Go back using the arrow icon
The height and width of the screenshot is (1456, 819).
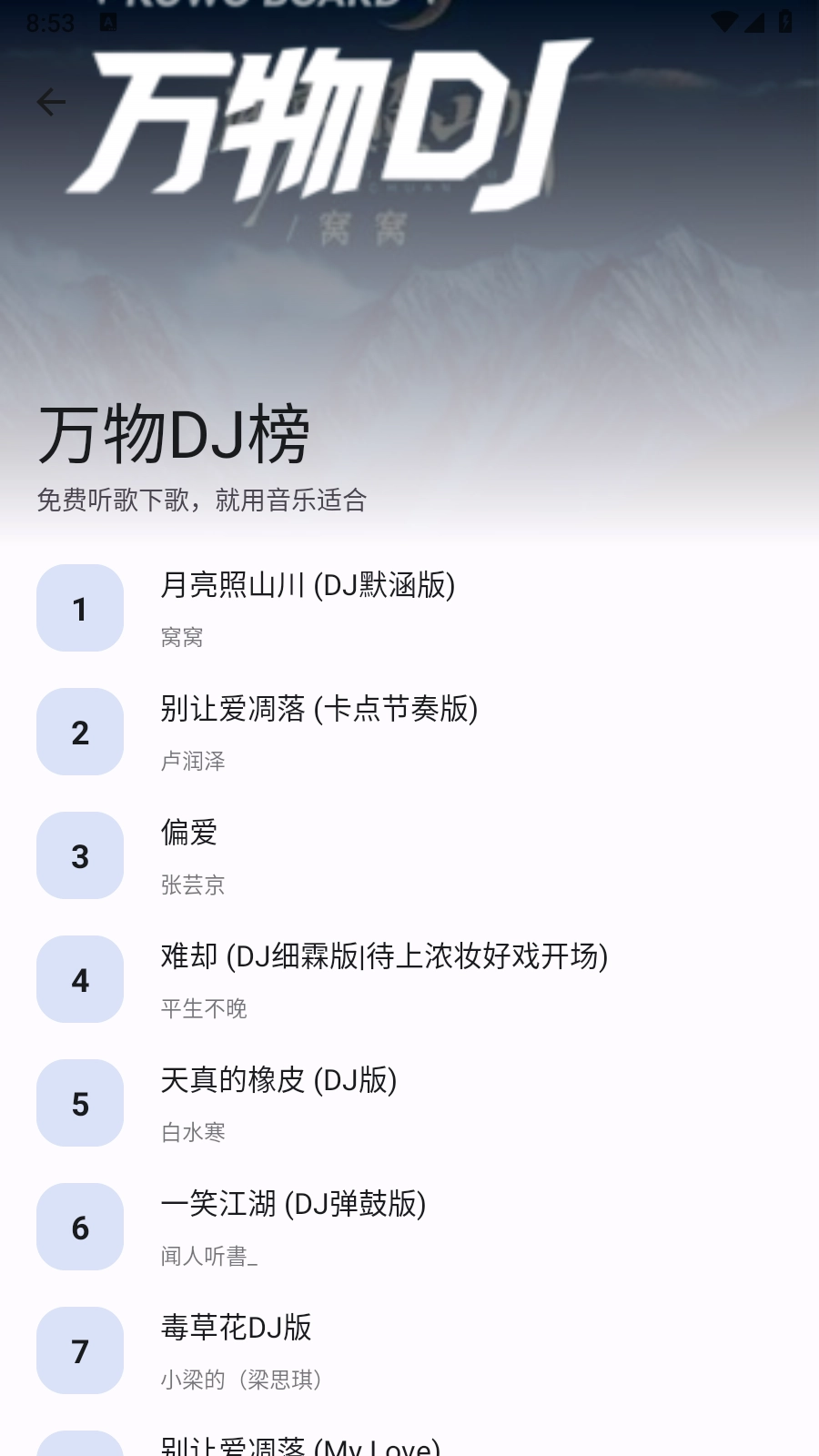(x=51, y=102)
